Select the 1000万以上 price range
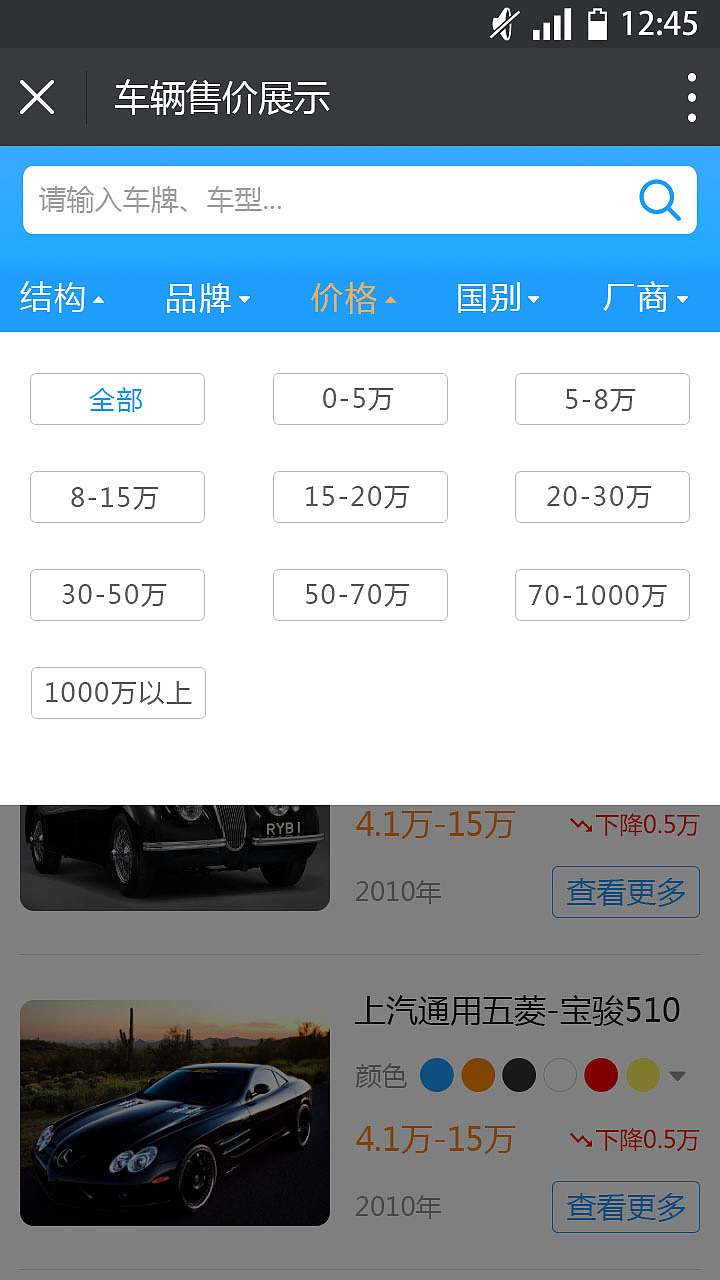 tap(117, 693)
